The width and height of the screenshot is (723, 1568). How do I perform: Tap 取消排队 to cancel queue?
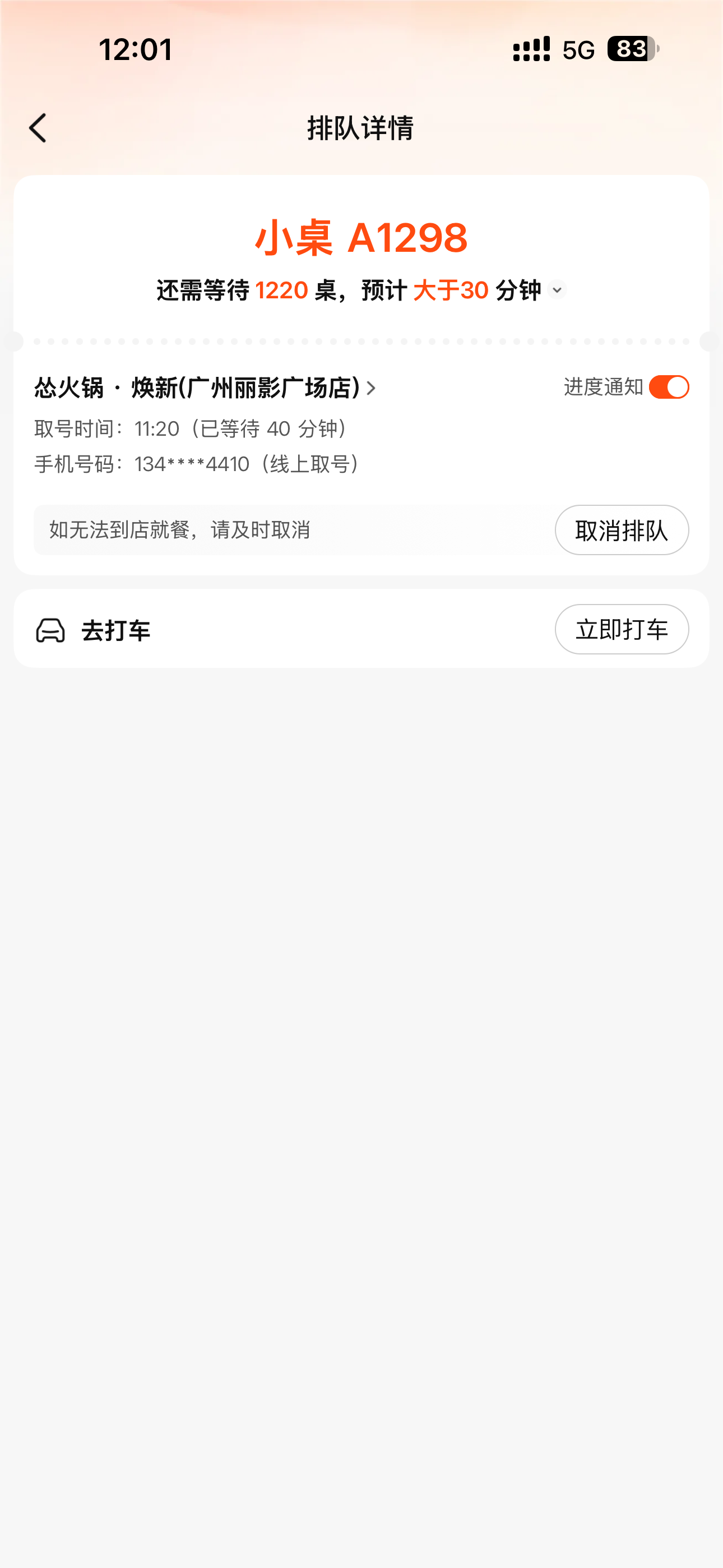(x=621, y=530)
